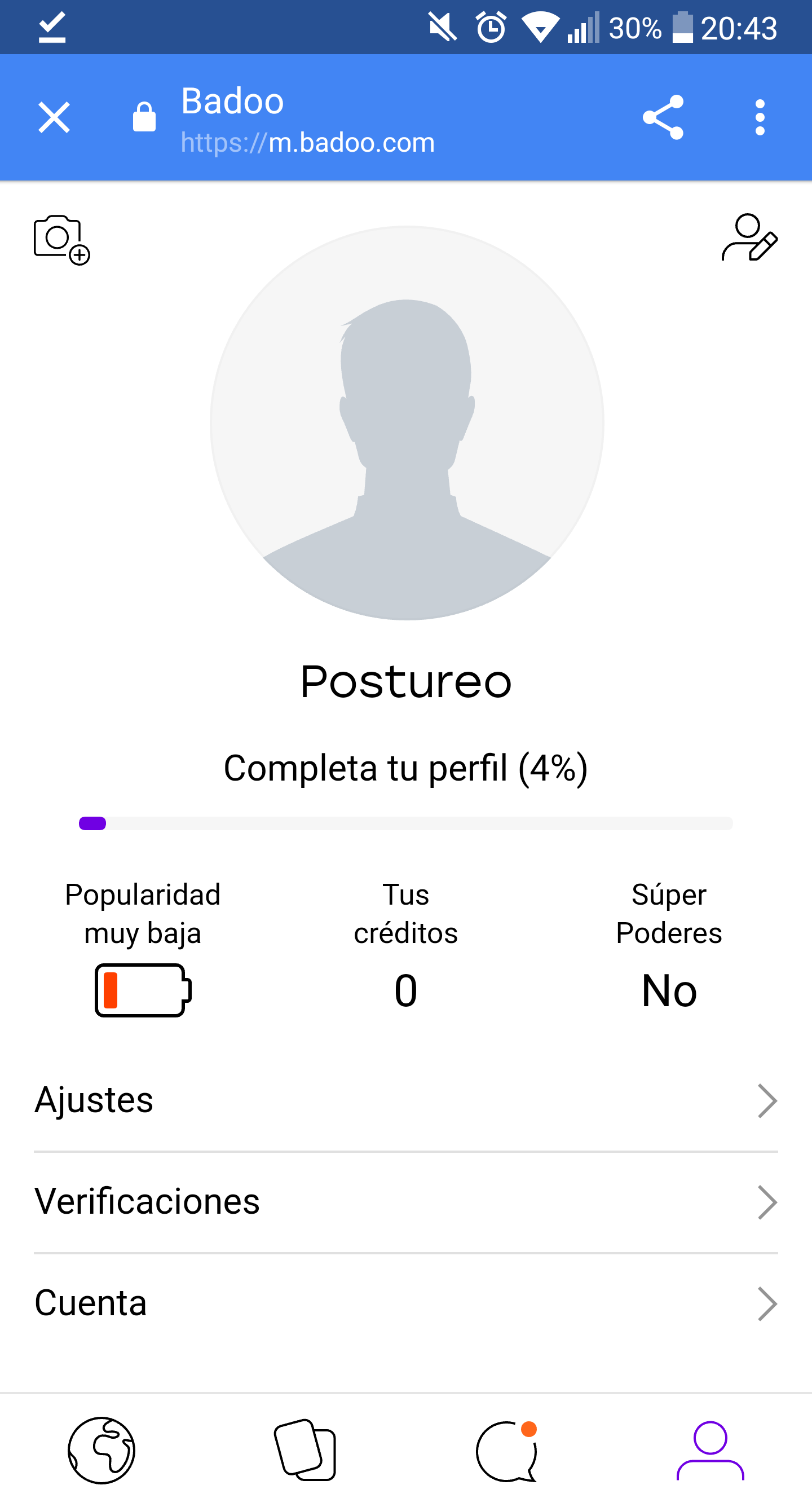Close the Badoo browser tab
This screenshot has height=1507, width=812.
coord(54,117)
